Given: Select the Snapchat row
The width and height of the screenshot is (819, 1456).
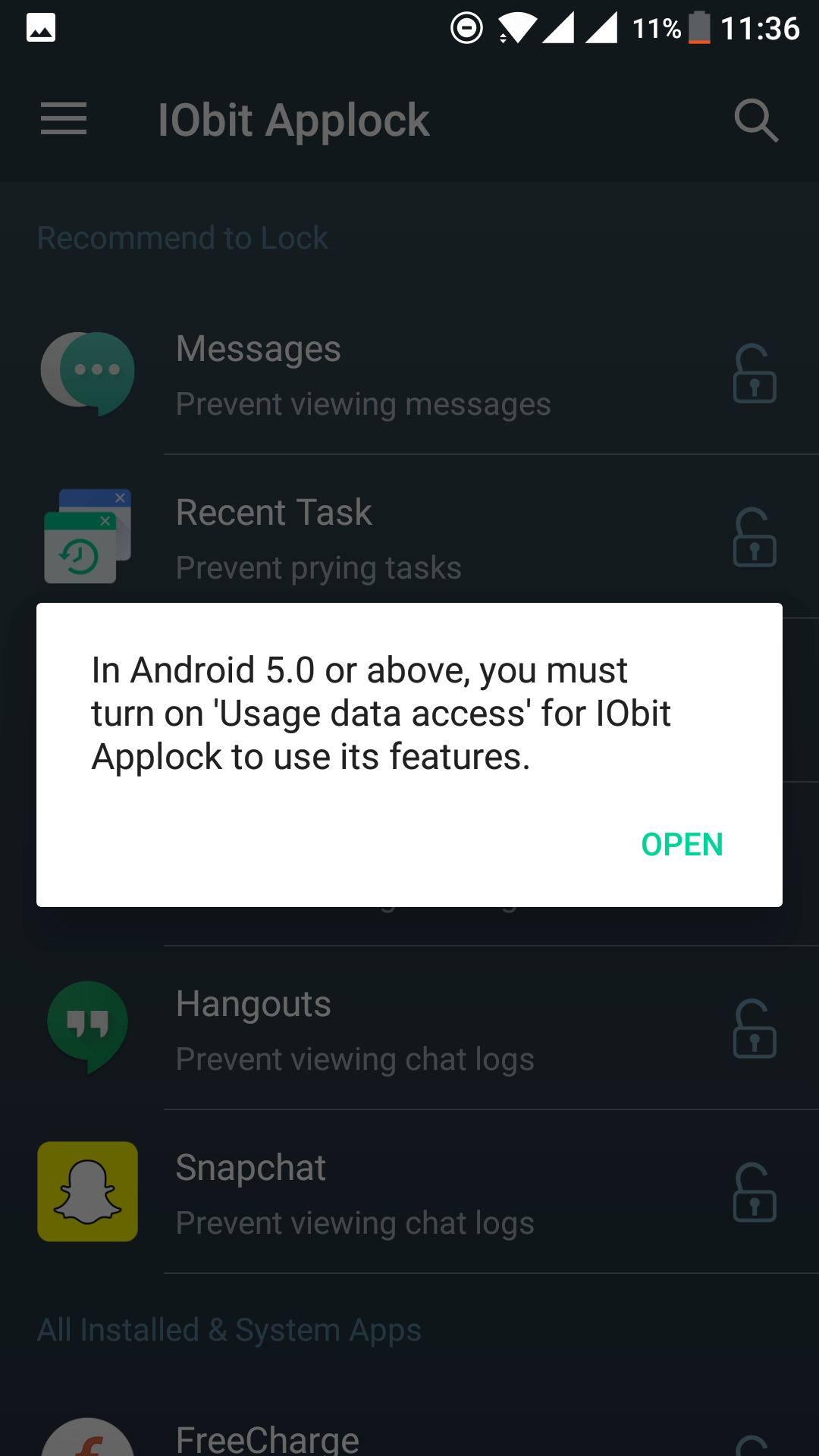Looking at the screenshot, I should point(409,1192).
